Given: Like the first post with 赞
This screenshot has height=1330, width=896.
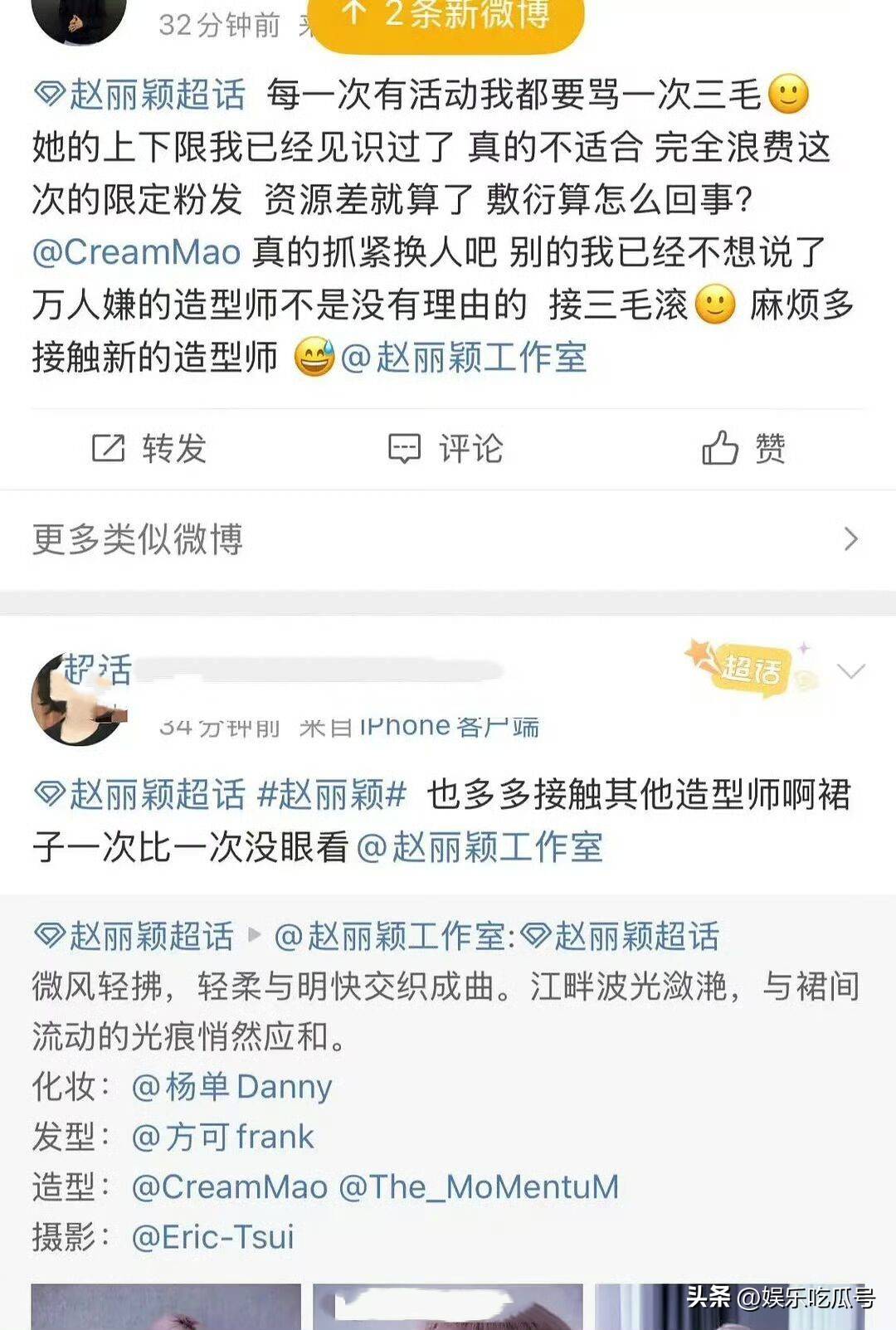Looking at the screenshot, I should pos(744,449).
